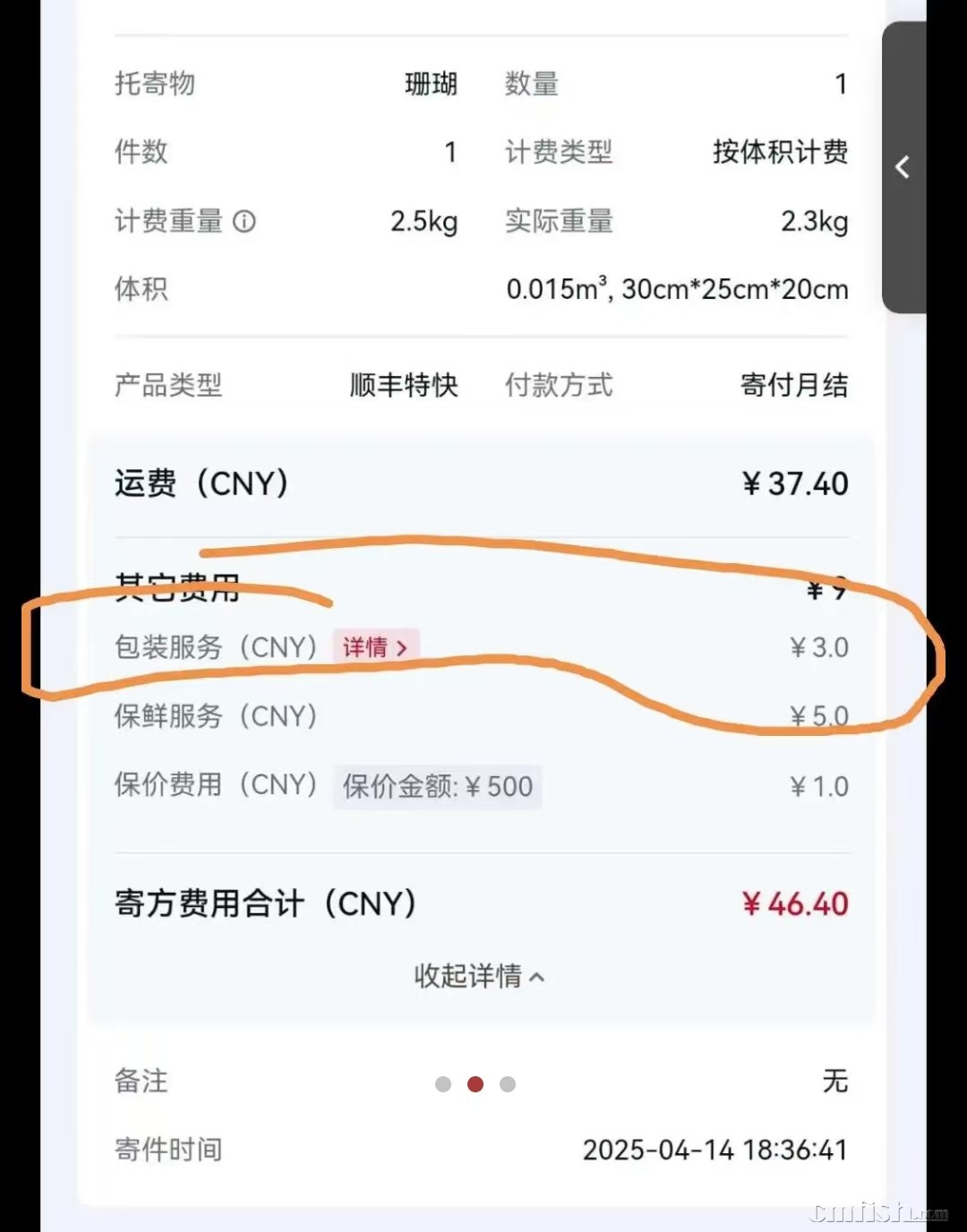Tap info icon beside 计费重量
The image size is (967, 1232).
pyautogui.click(x=244, y=221)
